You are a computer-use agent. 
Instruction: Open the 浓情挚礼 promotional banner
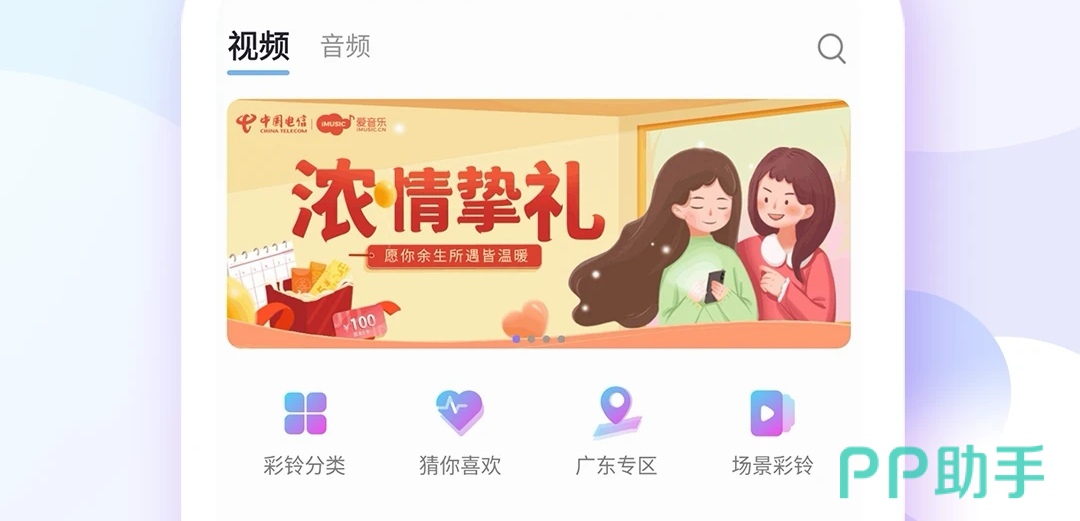(x=538, y=223)
